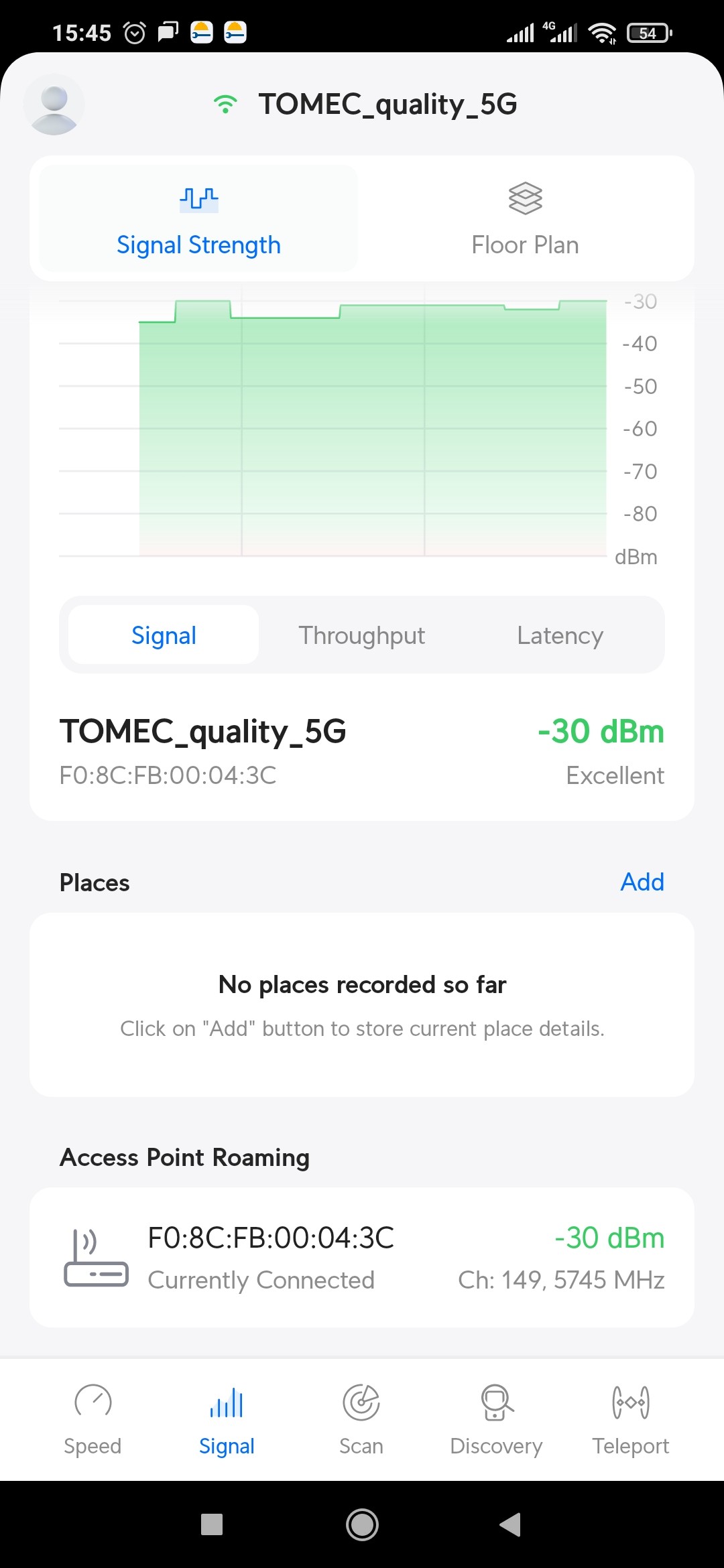
Task: Add a new place
Action: tap(642, 882)
